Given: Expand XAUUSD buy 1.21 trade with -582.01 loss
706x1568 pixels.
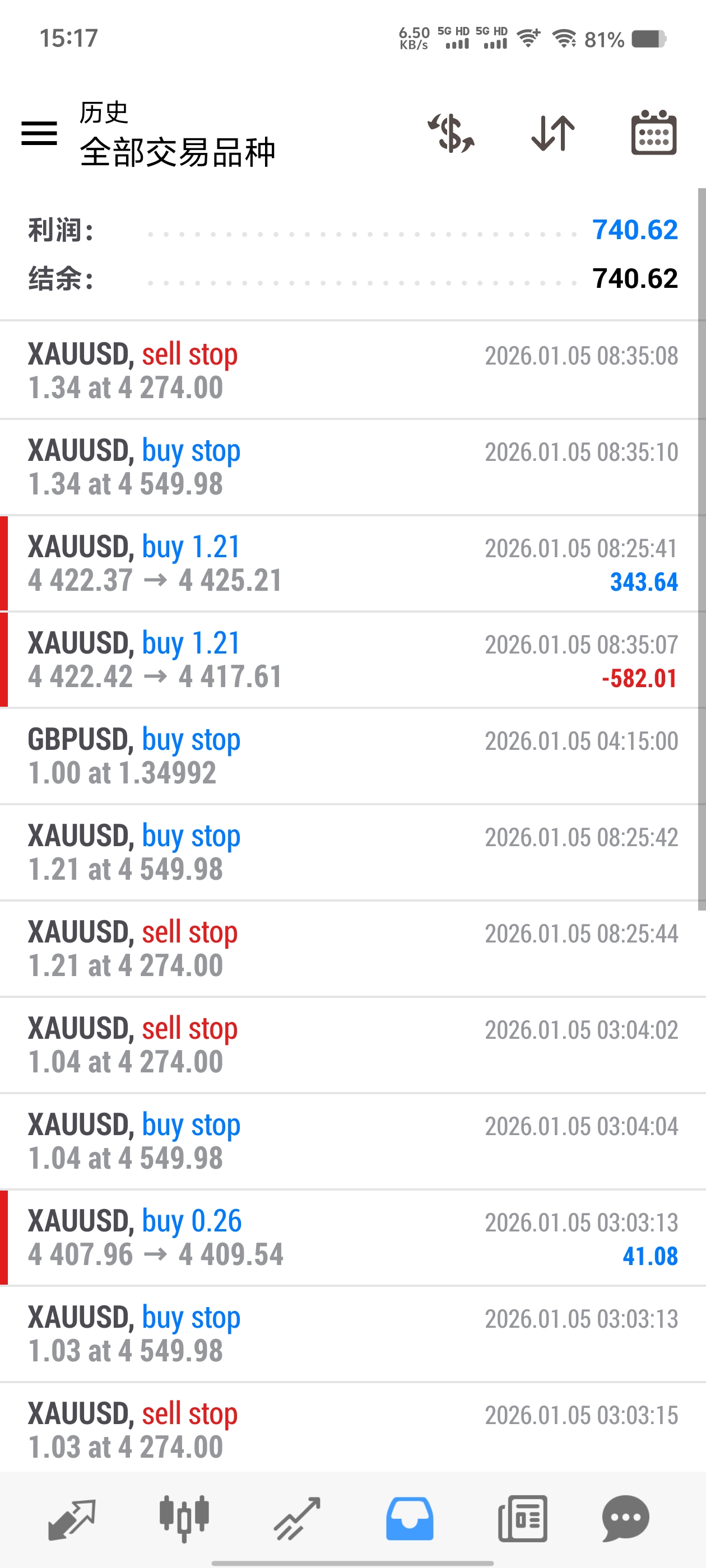Looking at the screenshot, I should pyautogui.click(x=352, y=660).
